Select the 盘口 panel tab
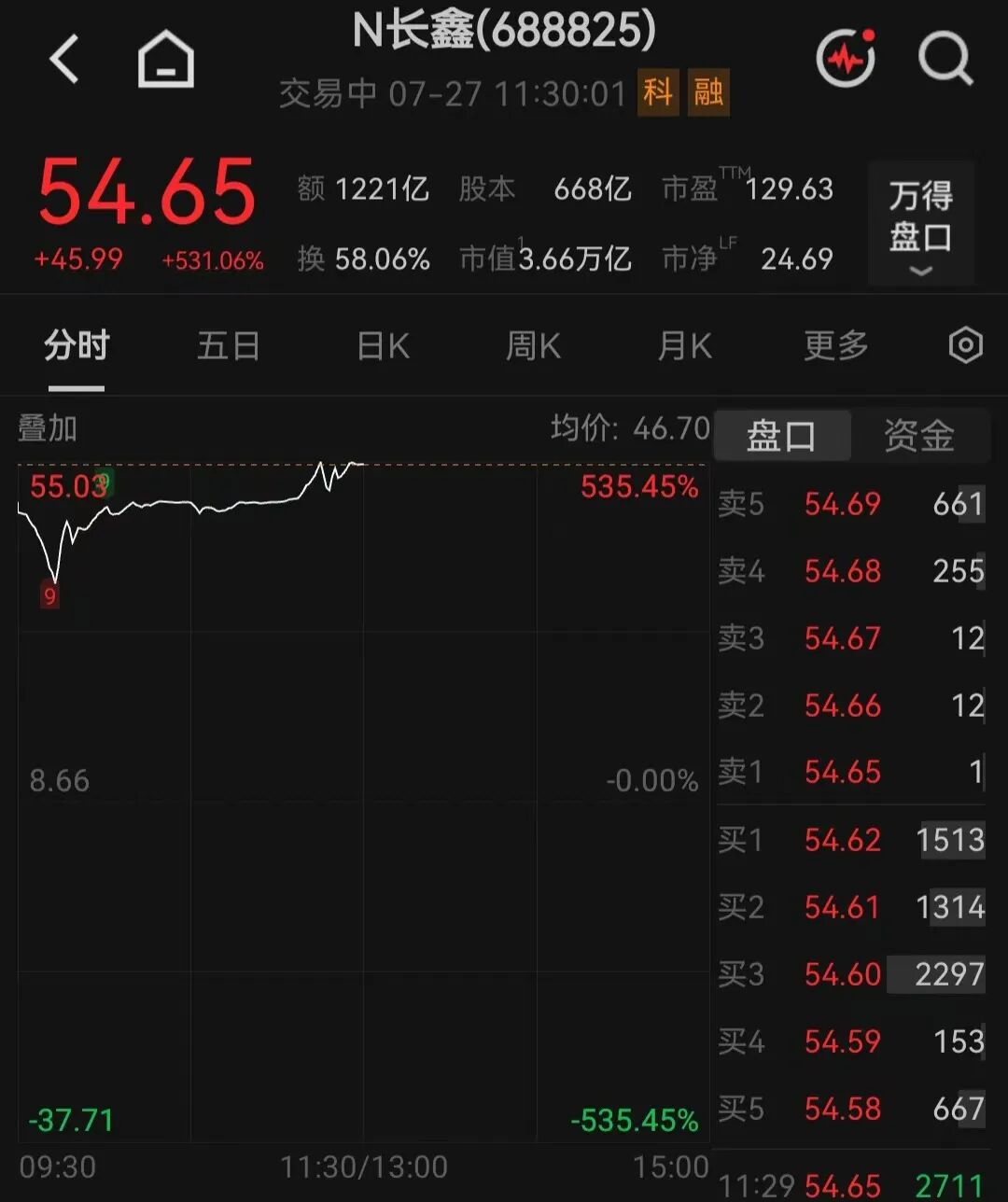The image size is (1008, 1202). pyautogui.click(x=782, y=436)
